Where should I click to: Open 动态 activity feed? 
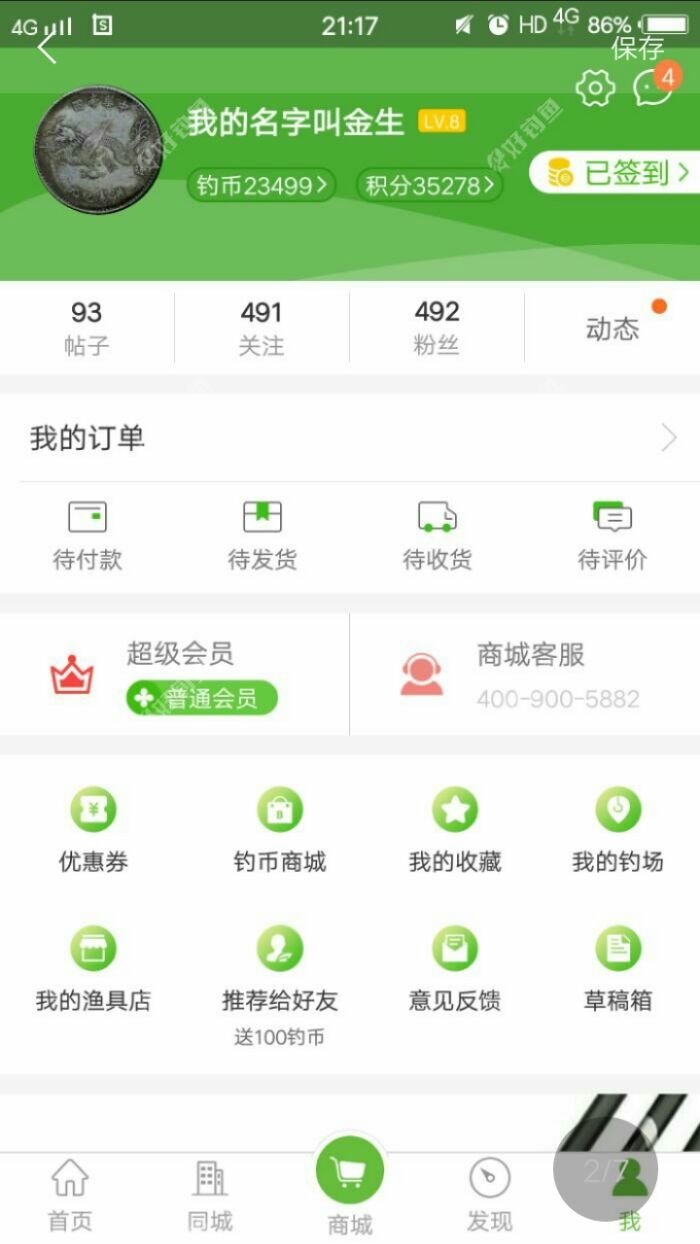(612, 328)
